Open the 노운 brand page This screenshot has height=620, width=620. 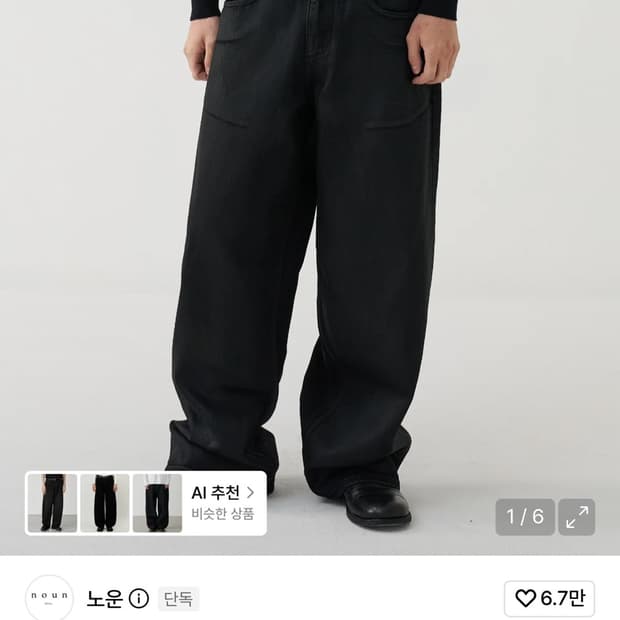104,599
